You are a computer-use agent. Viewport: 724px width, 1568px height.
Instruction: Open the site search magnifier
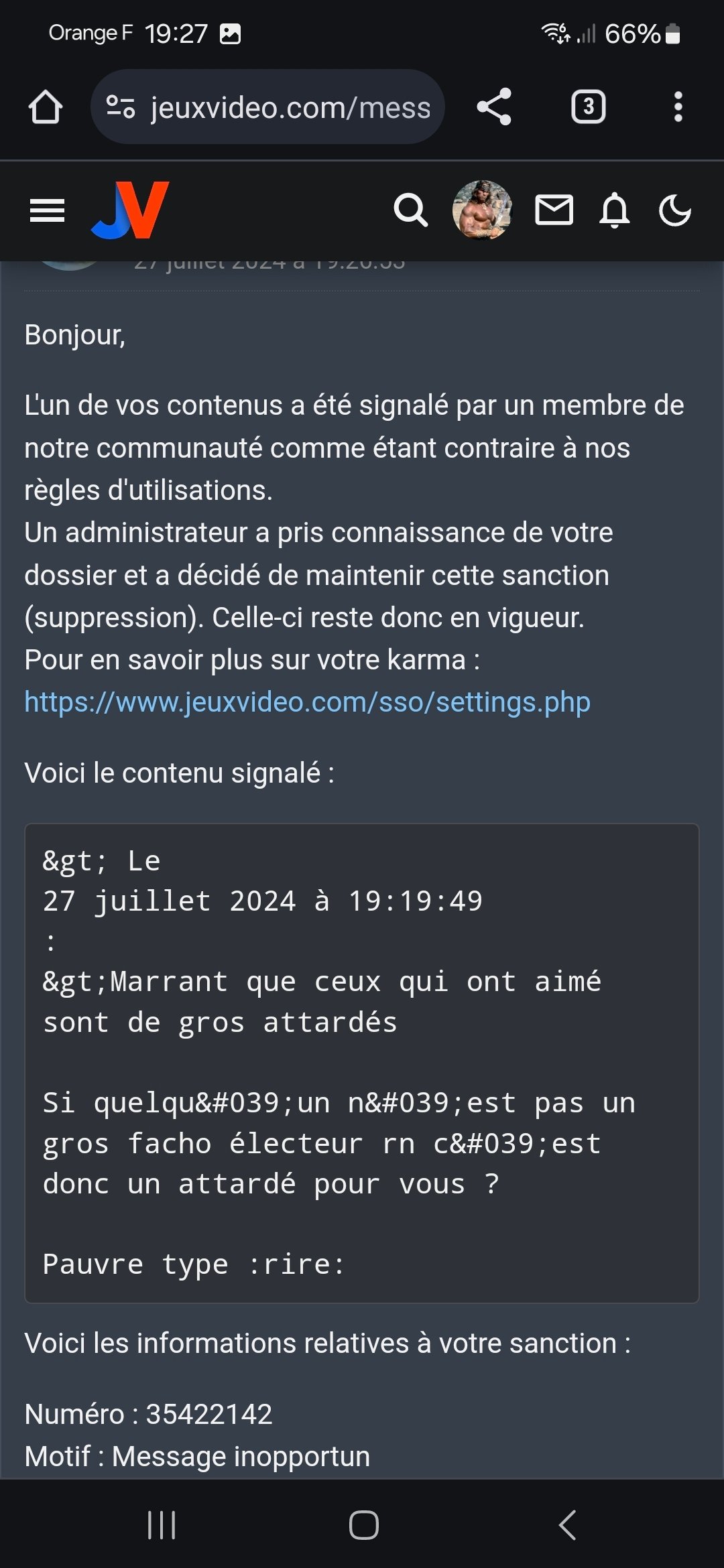click(411, 210)
